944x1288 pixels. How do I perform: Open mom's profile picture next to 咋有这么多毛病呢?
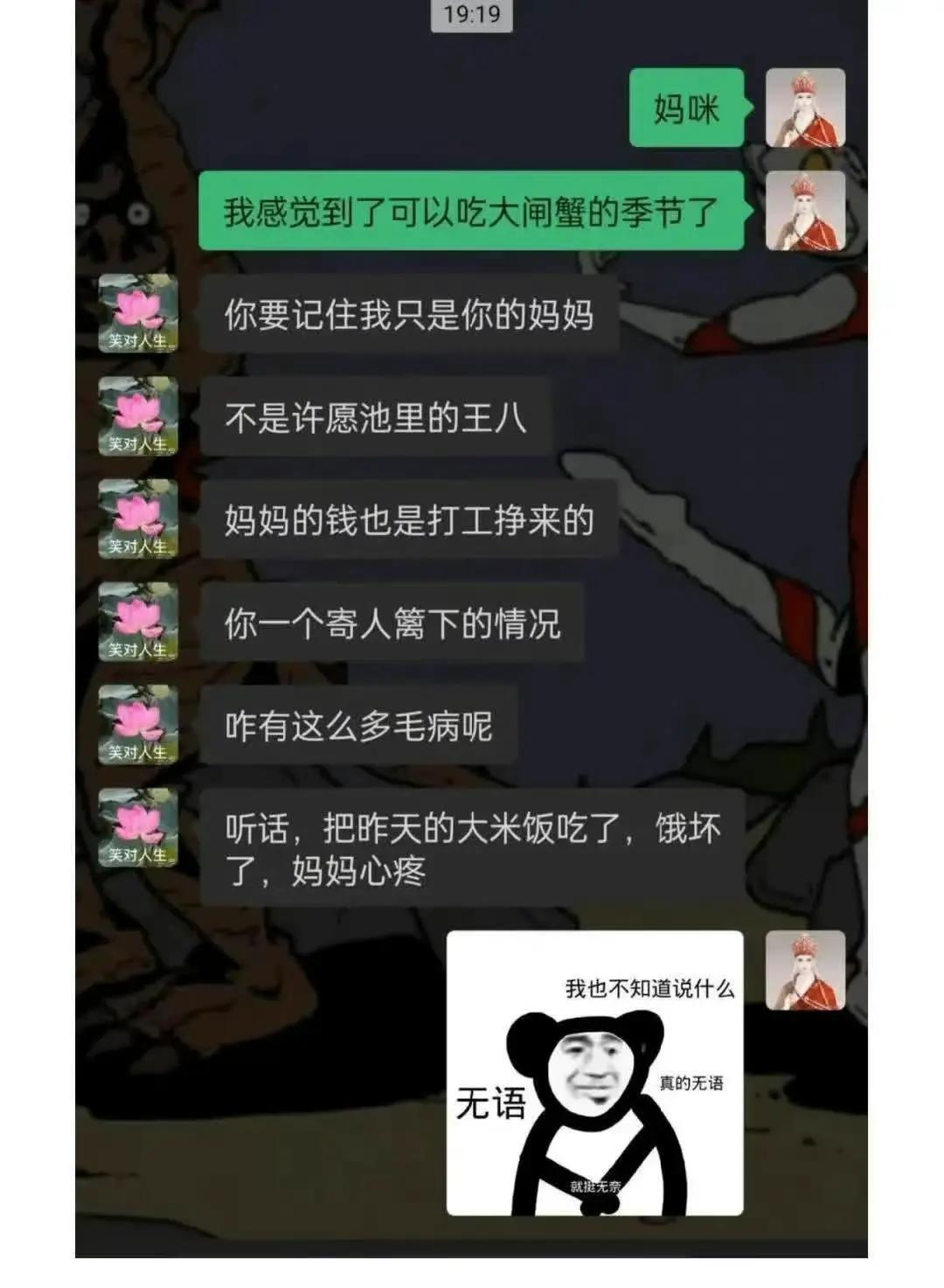click(138, 725)
